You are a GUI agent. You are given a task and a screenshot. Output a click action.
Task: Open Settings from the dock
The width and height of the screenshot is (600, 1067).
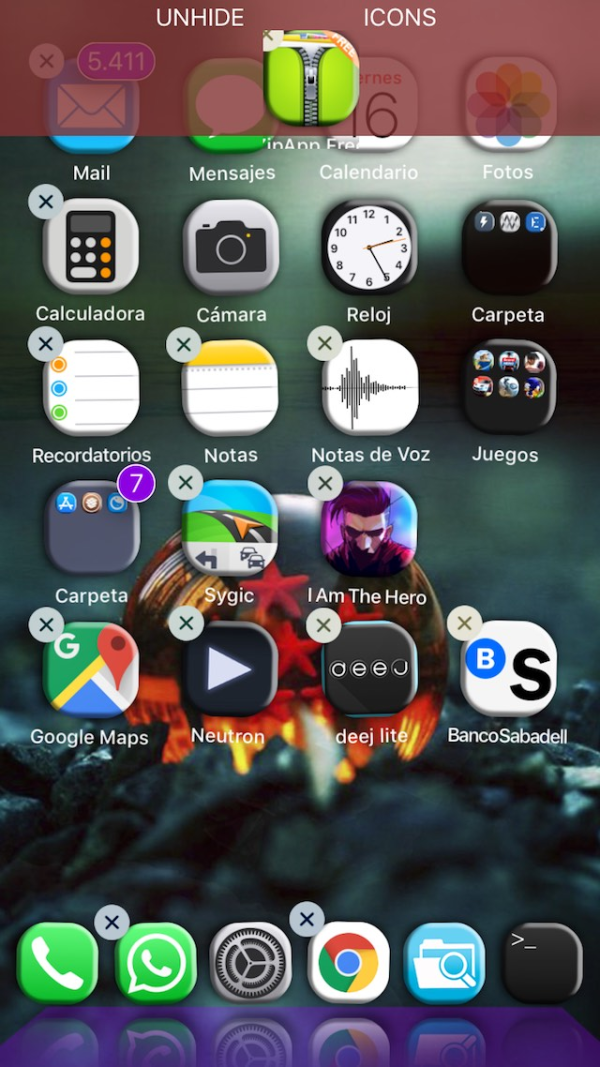tap(251, 962)
